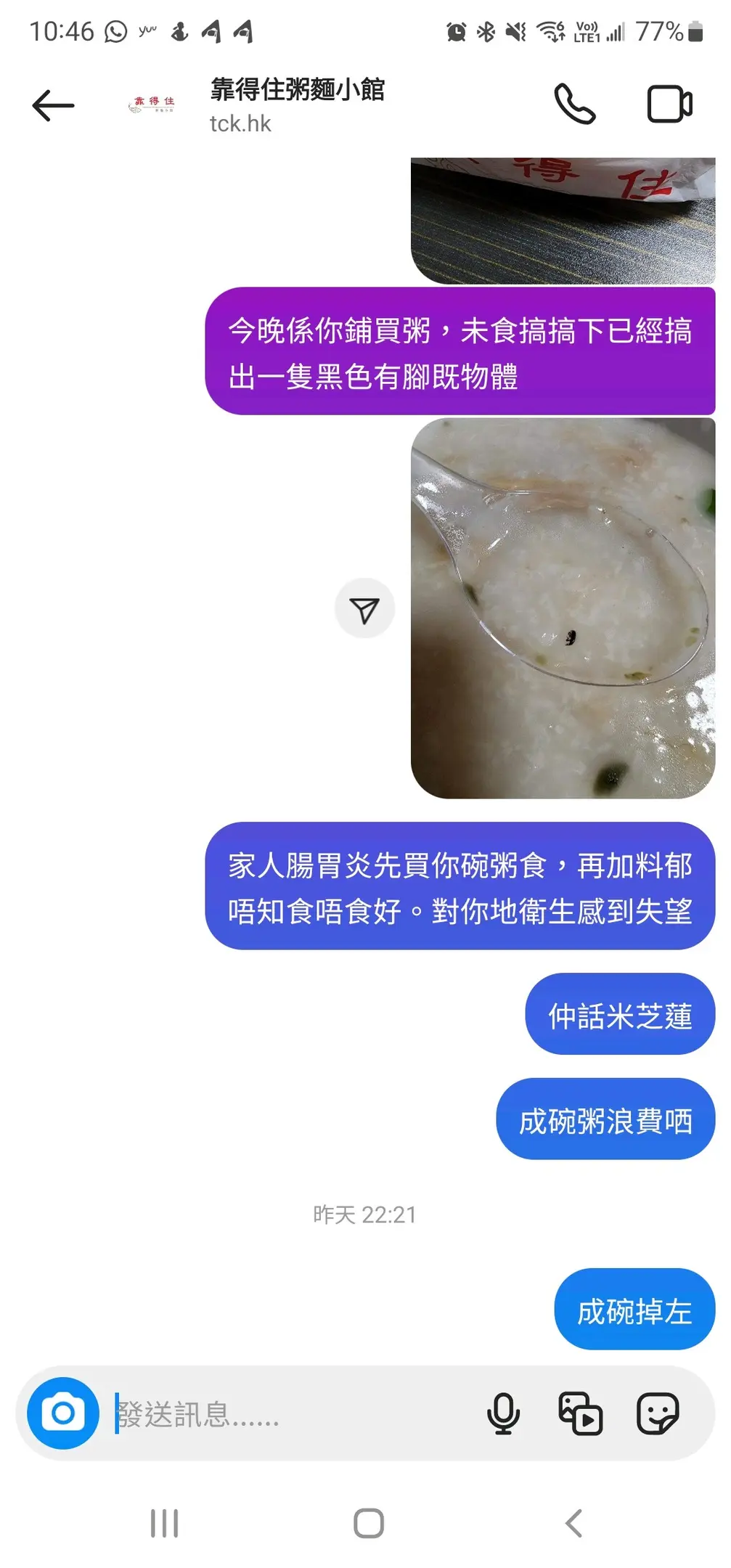Record a voice message with the microphone
Screen dimensions: 731x1568
(503, 1413)
